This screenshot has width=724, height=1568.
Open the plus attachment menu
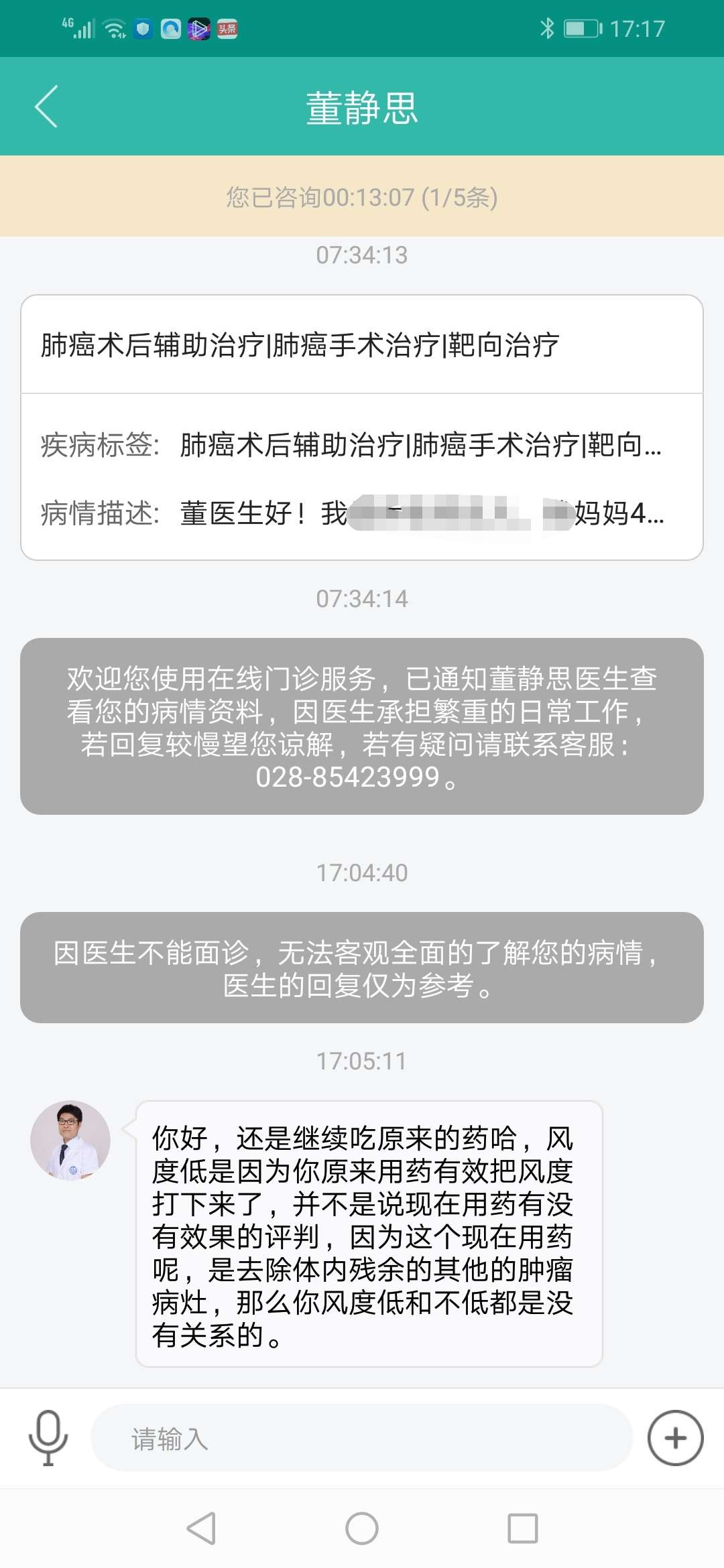pos(675,1438)
